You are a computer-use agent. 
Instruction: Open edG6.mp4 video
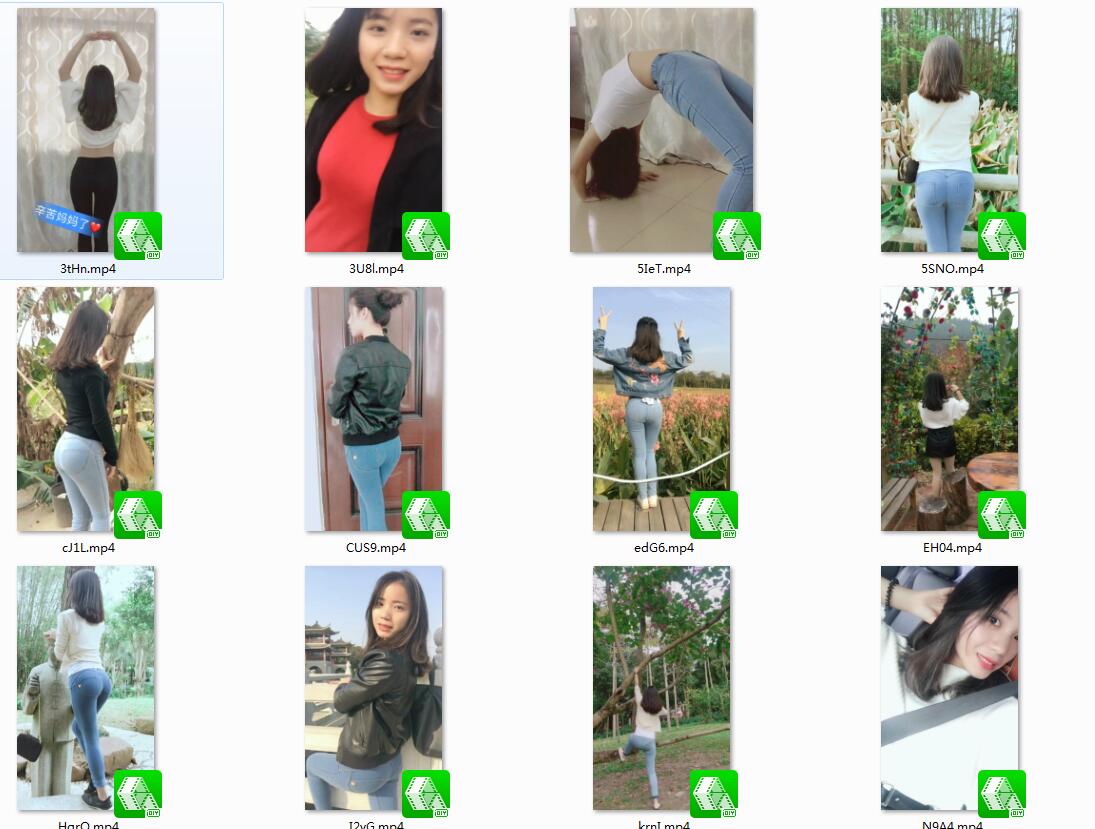[x=662, y=409]
